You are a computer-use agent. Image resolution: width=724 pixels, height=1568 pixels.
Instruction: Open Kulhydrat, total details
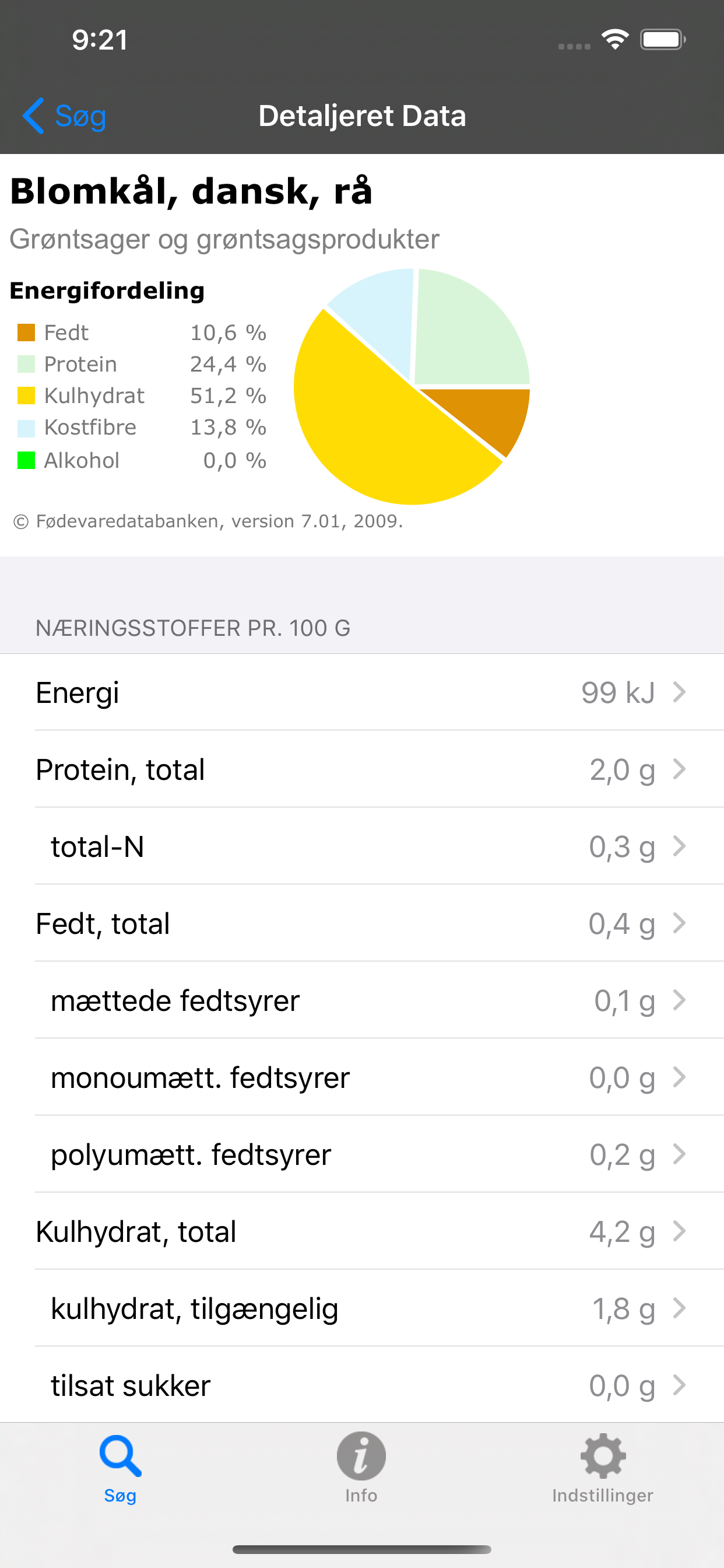click(x=362, y=1231)
